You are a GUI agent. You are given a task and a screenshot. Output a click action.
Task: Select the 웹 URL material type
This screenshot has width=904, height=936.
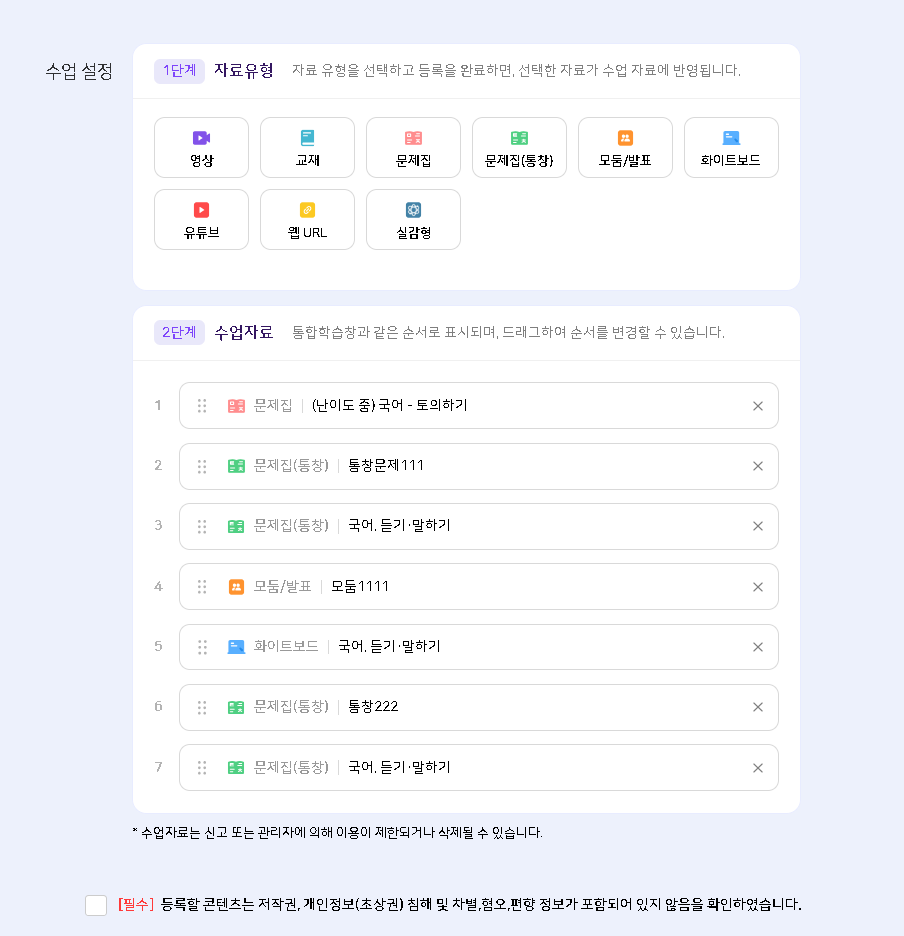(308, 220)
